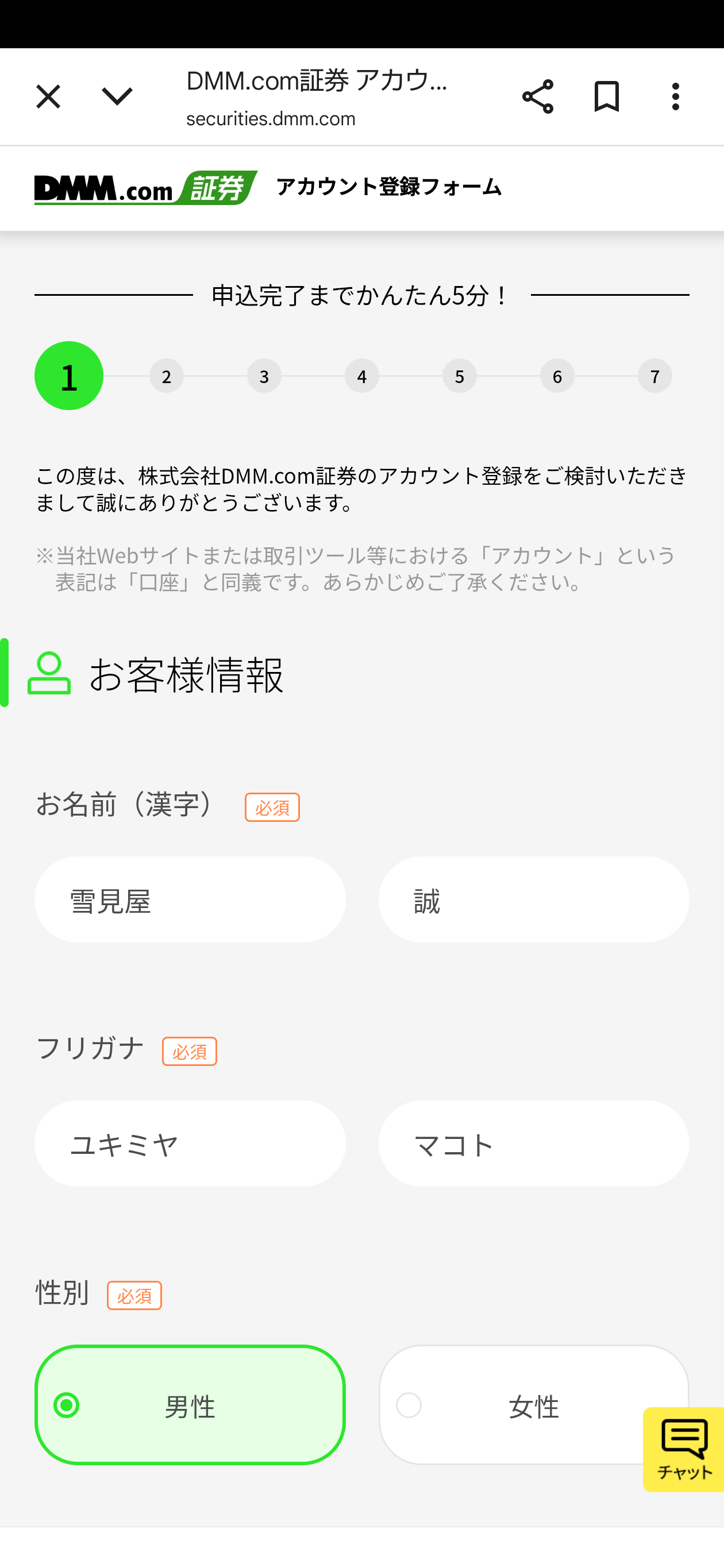The height and width of the screenshot is (1568, 724).
Task: Open the browser overflow menu
Action: (x=675, y=97)
